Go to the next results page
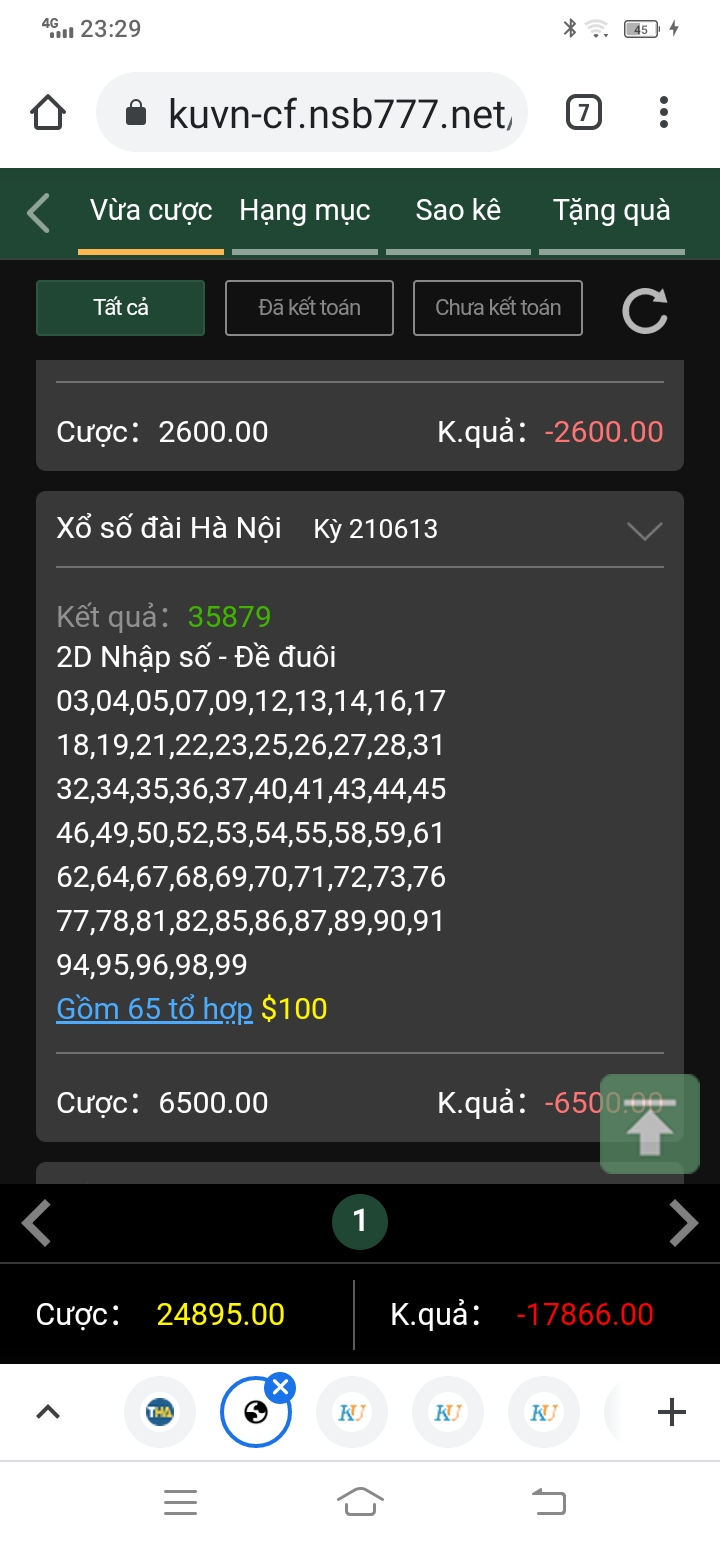The image size is (720, 1544). tap(683, 1222)
